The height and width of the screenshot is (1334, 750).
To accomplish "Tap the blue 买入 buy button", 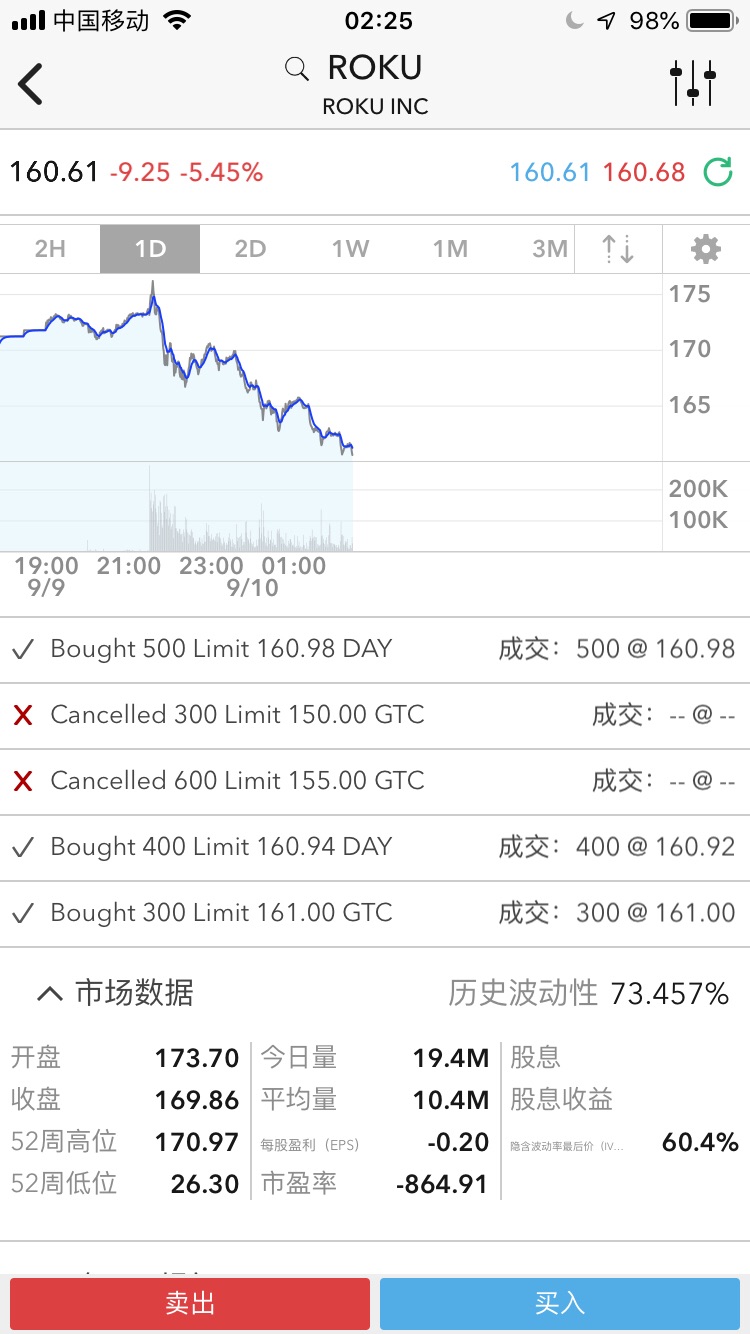I will coord(559,1303).
